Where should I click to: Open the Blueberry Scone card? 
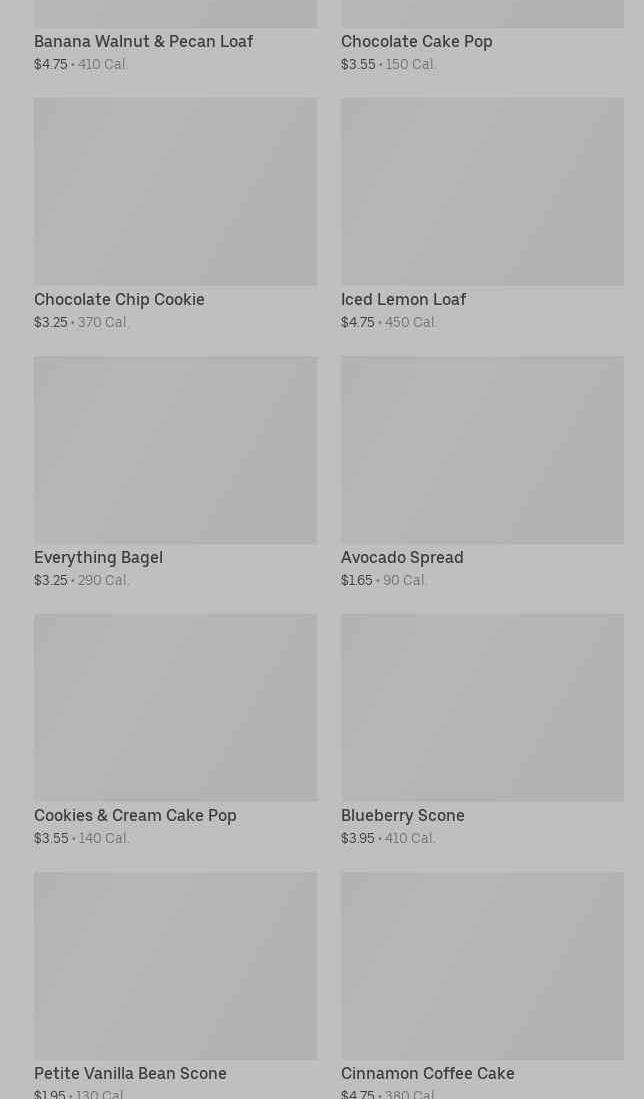click(482, 730)
